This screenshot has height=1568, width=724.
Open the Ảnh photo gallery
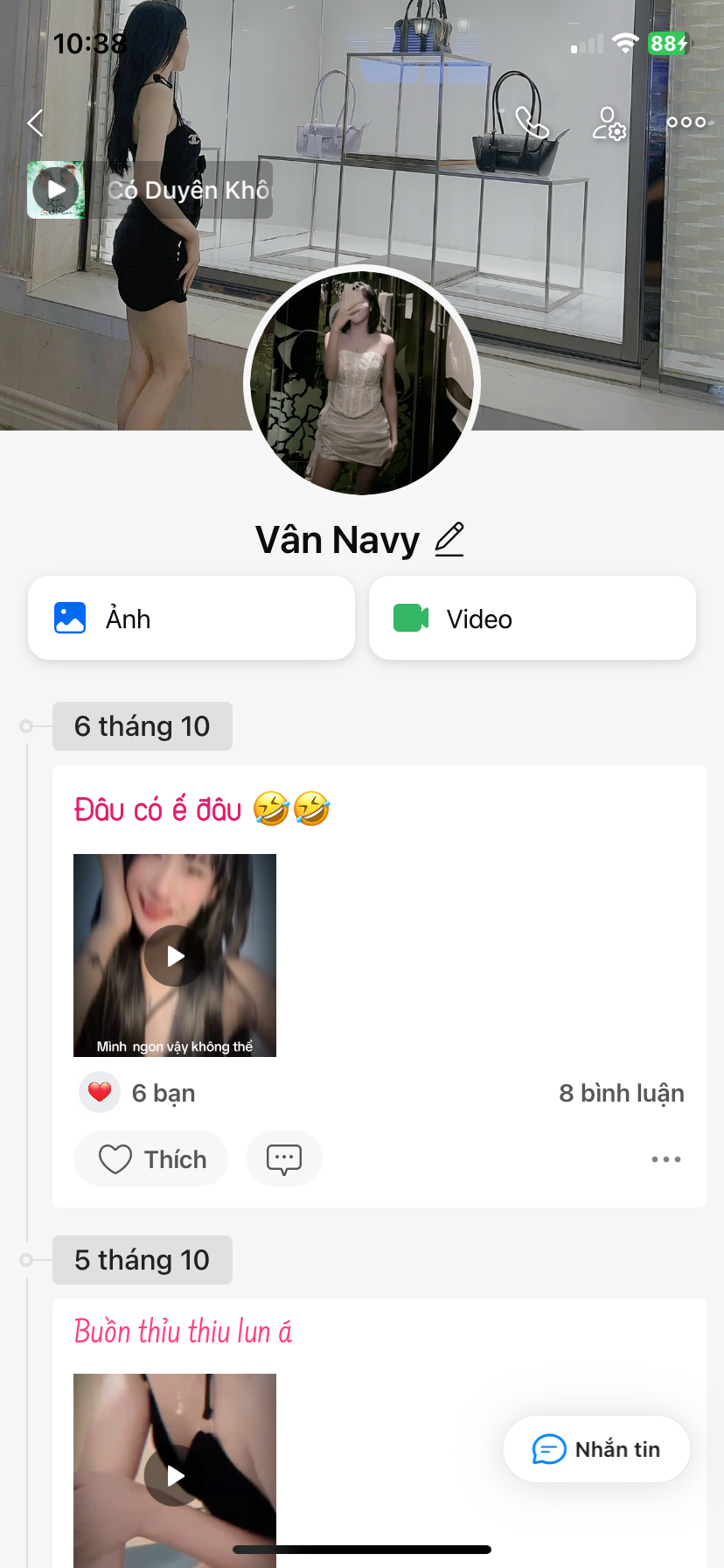(191, 619)
